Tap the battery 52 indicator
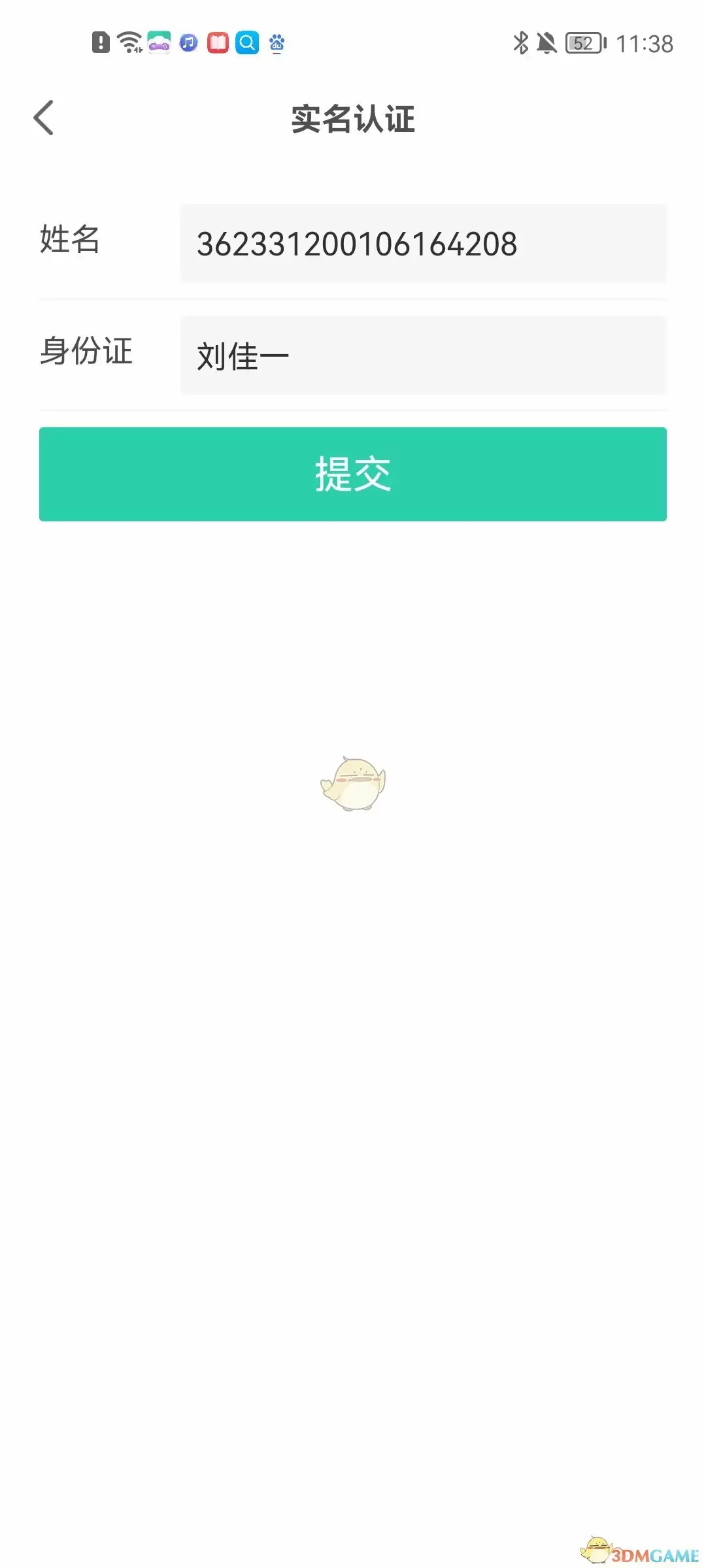 click(x=582, y=43)
